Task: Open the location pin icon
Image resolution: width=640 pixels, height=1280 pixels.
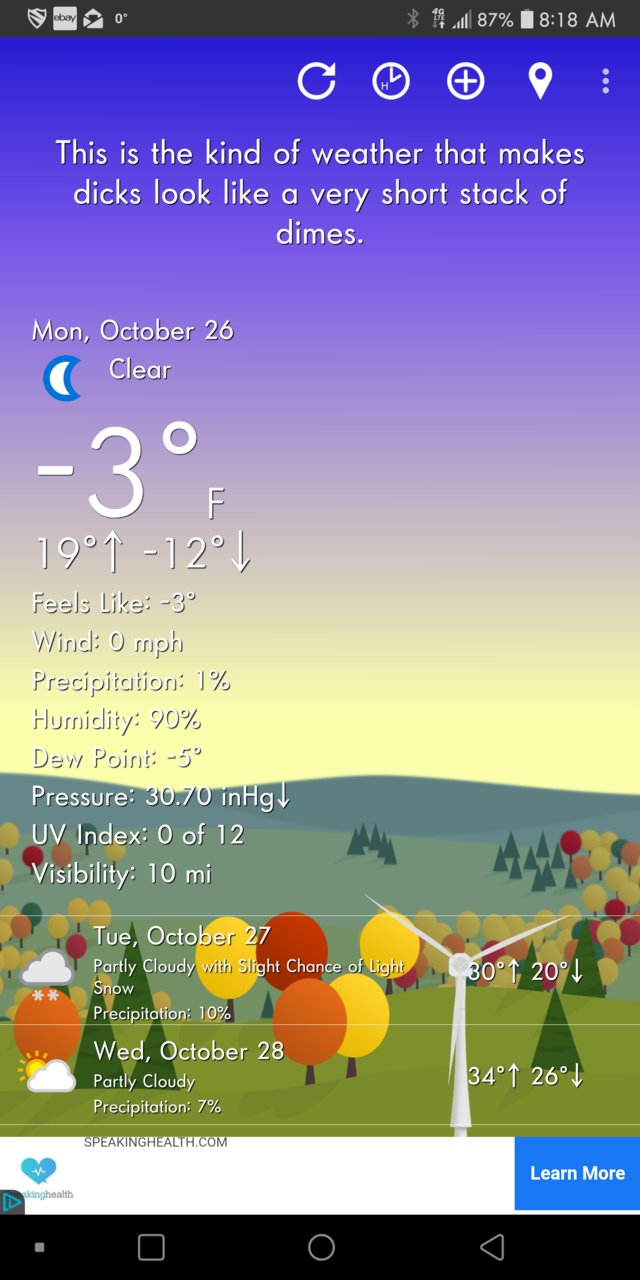Action: click(540, 81)
